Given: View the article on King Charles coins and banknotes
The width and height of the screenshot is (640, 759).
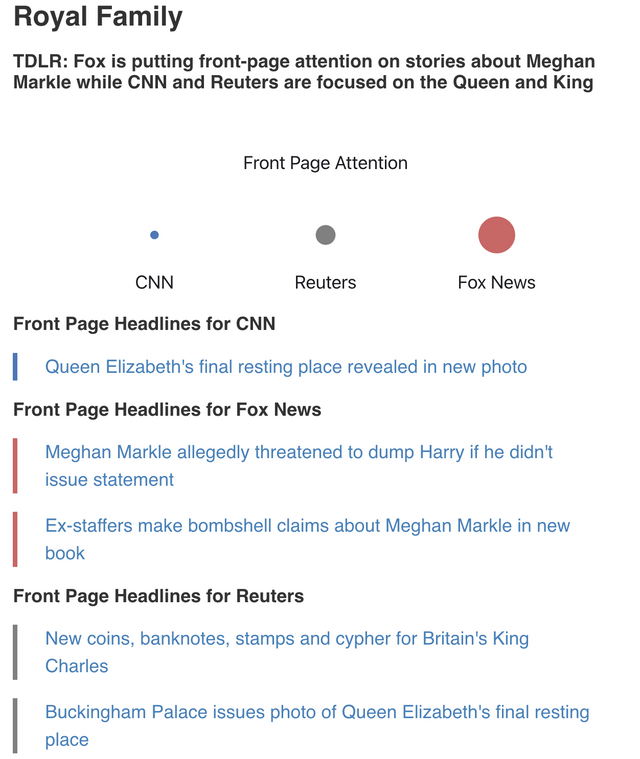Looking at the screenshot, I should [286, 639].
